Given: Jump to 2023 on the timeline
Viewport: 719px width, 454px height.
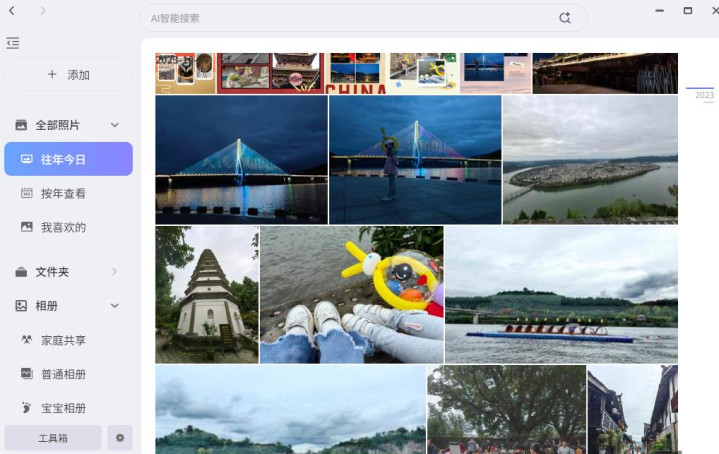Looking at the screenshot, I should point(704,95).
